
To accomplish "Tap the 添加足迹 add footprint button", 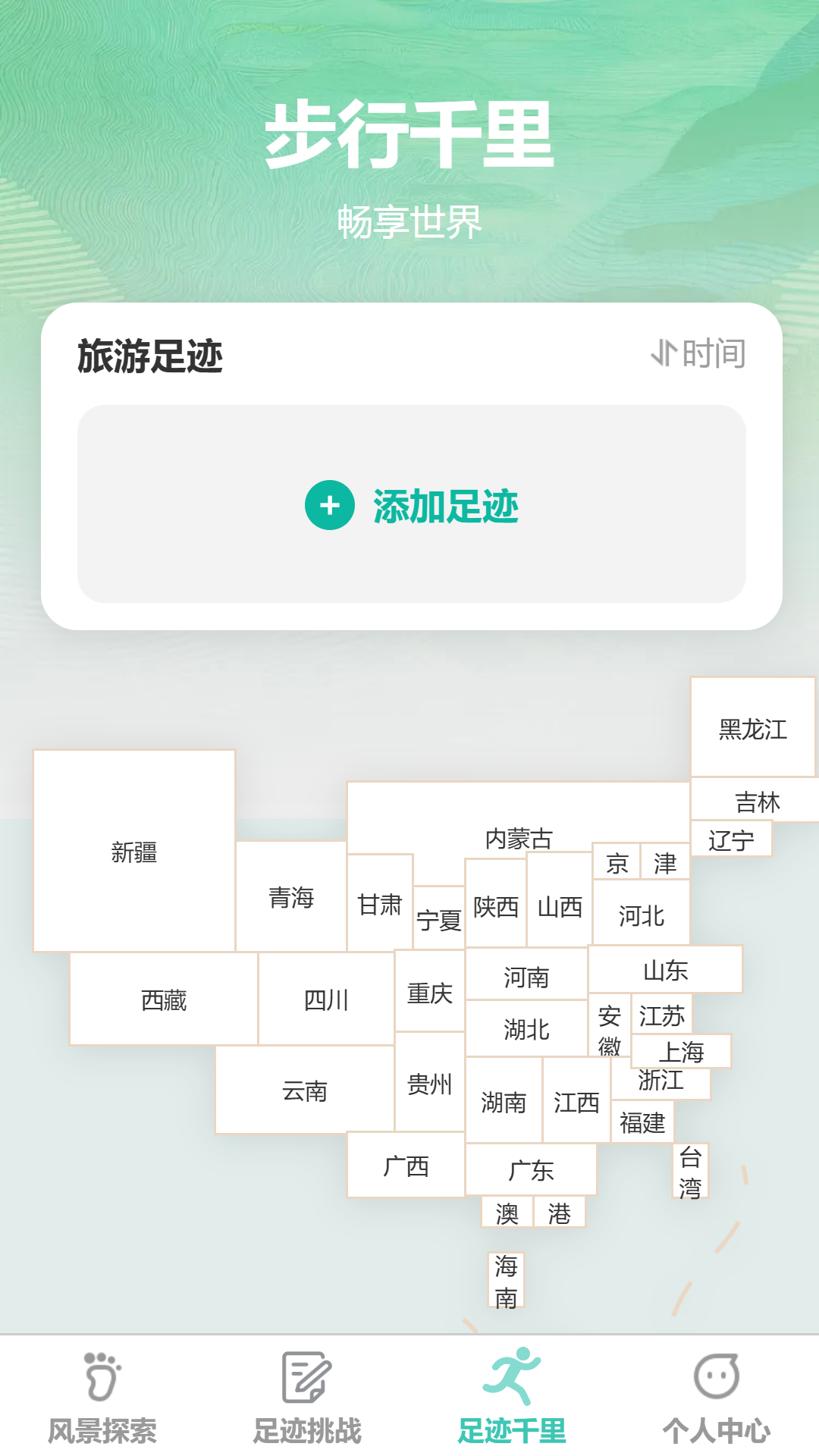I will (x=412, y=505).
